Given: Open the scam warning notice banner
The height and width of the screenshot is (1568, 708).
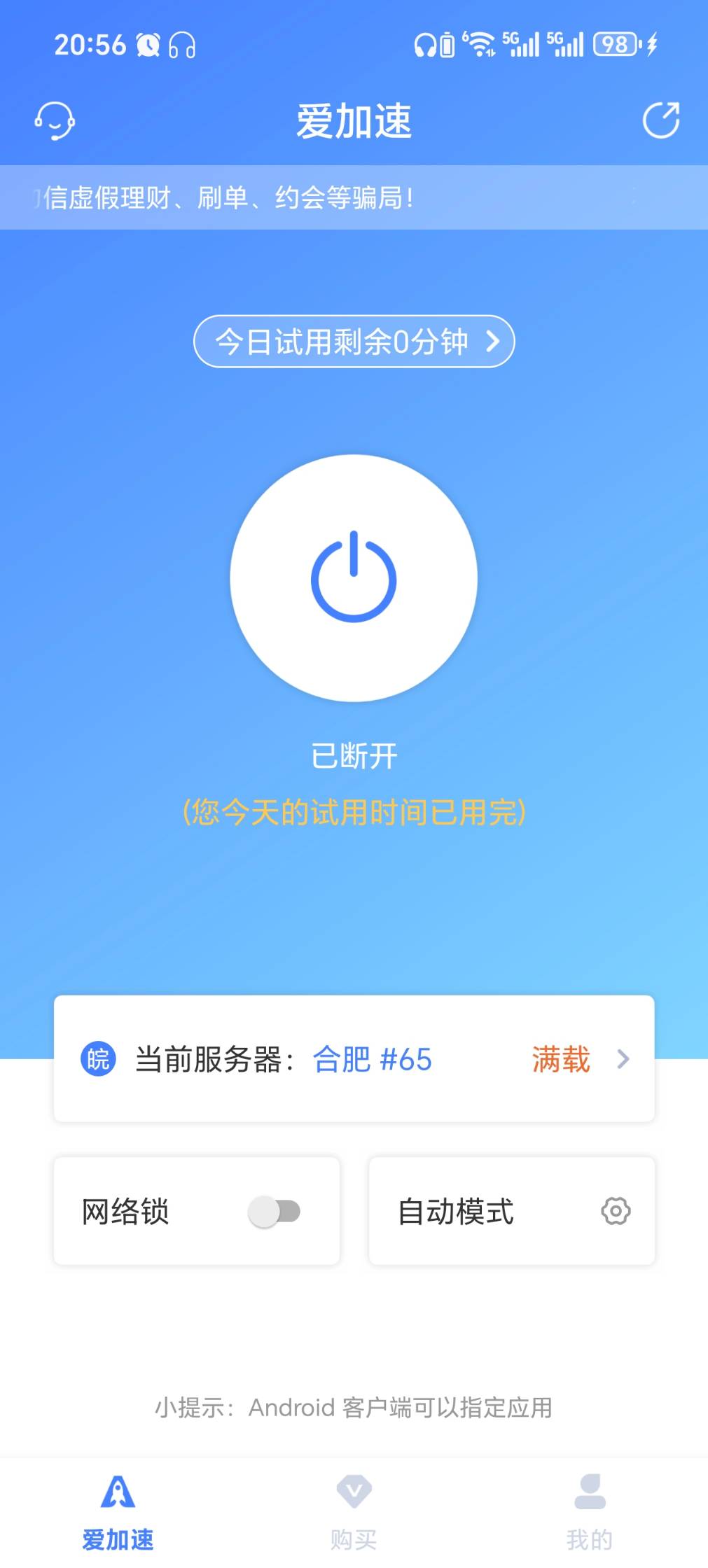Looking at the screenshot, I should point(354,197).
